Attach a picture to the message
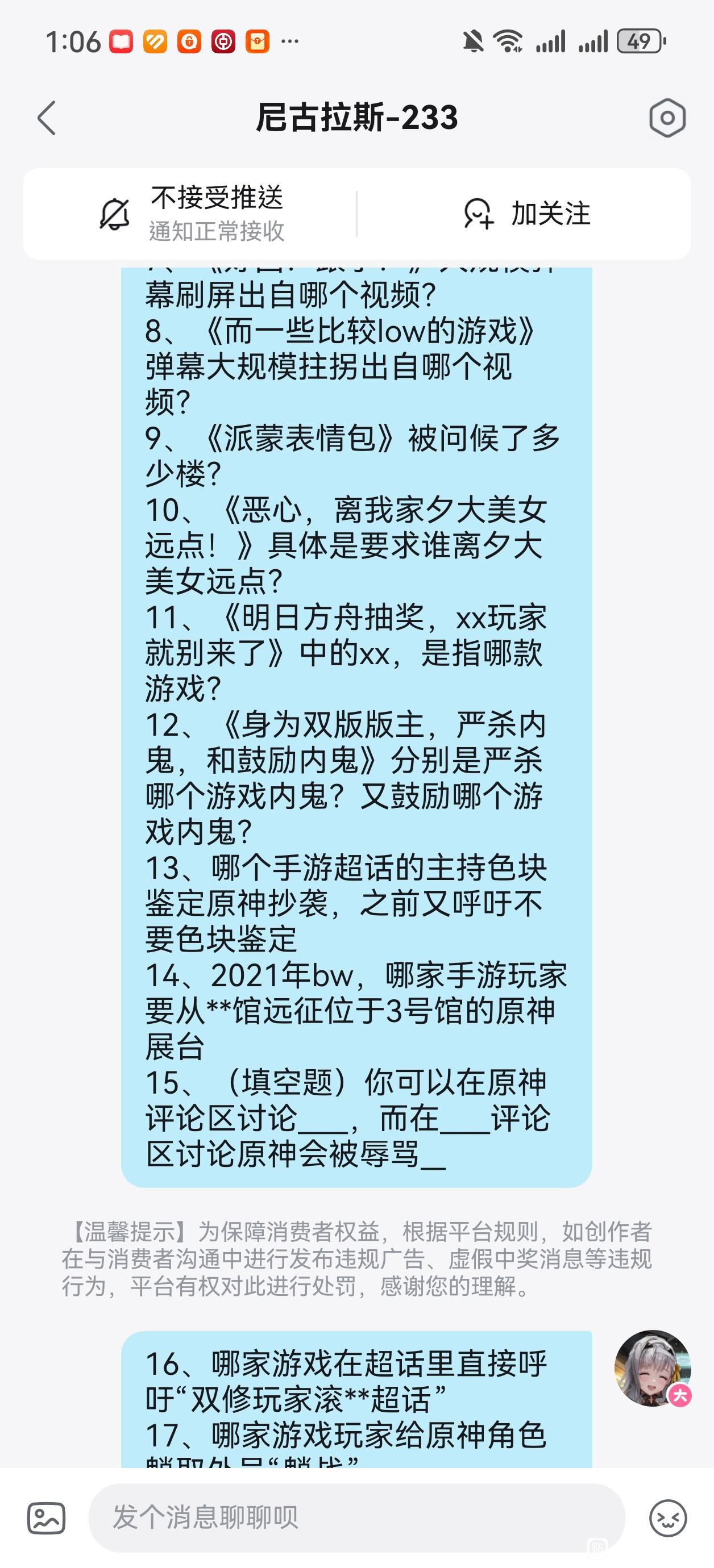The image size is (714, 1568). coord(46,1517)
